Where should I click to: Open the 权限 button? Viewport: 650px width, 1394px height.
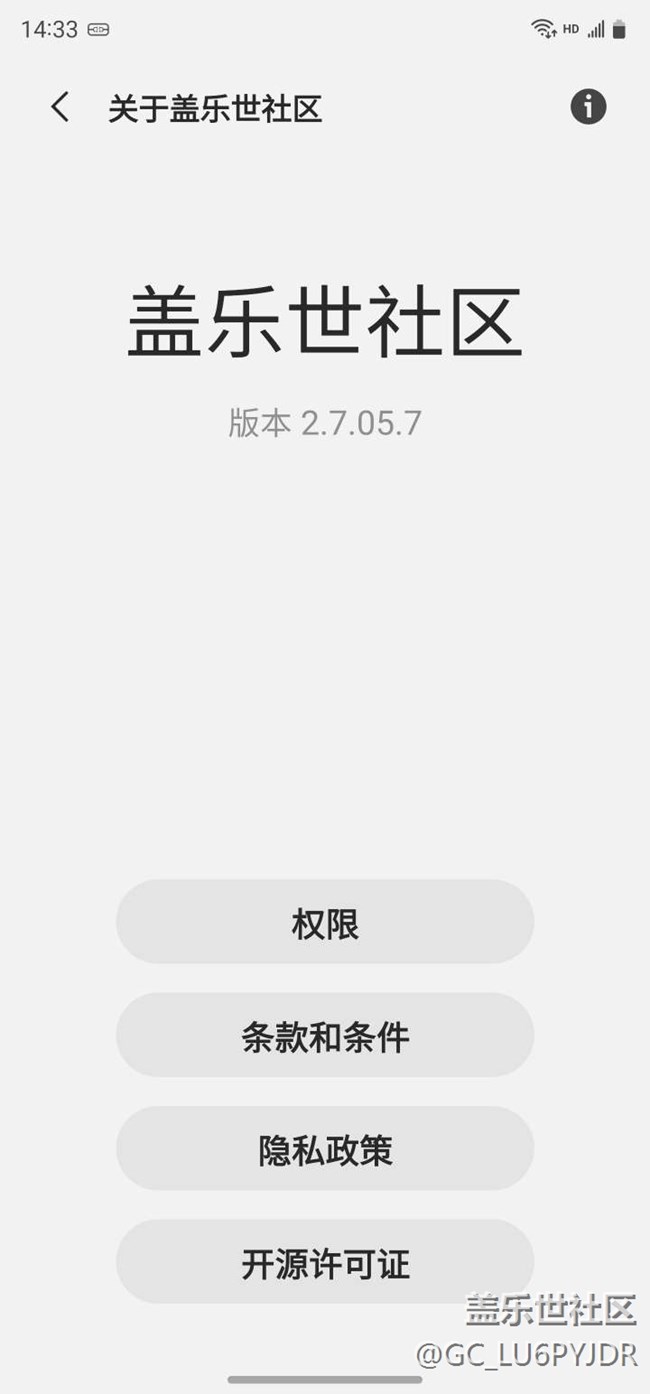(x=325, y=922)
